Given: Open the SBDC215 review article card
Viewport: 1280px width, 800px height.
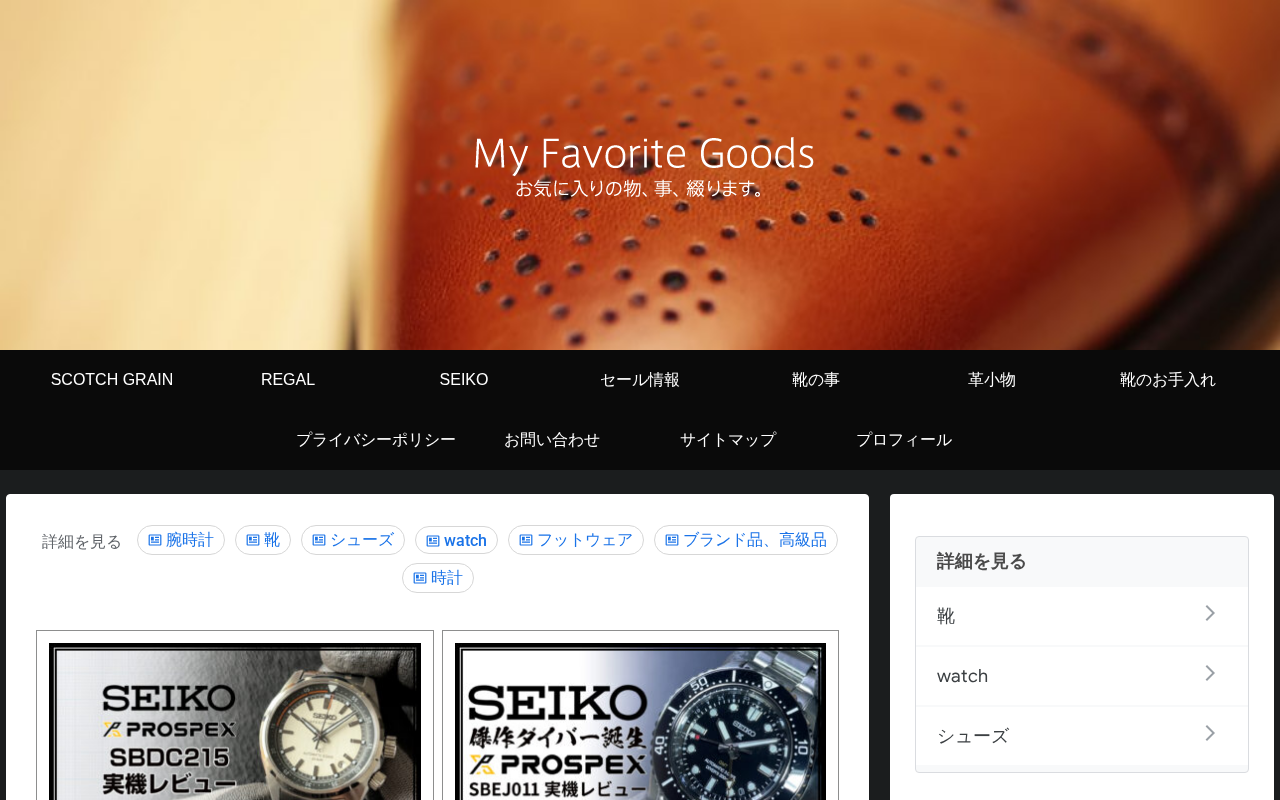Looking at the screenshot, I should tap(235, 715).
